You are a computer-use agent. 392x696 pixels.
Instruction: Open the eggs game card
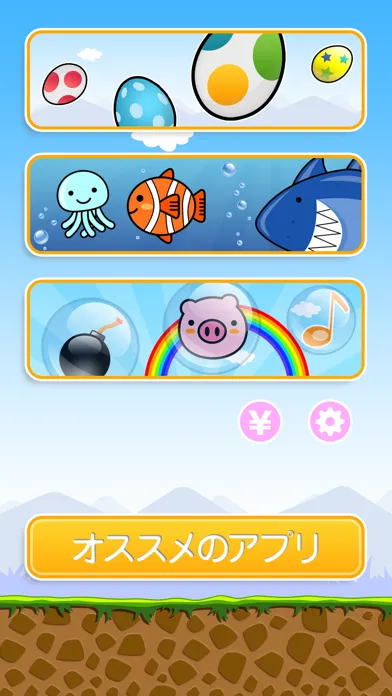pos(196,80)
